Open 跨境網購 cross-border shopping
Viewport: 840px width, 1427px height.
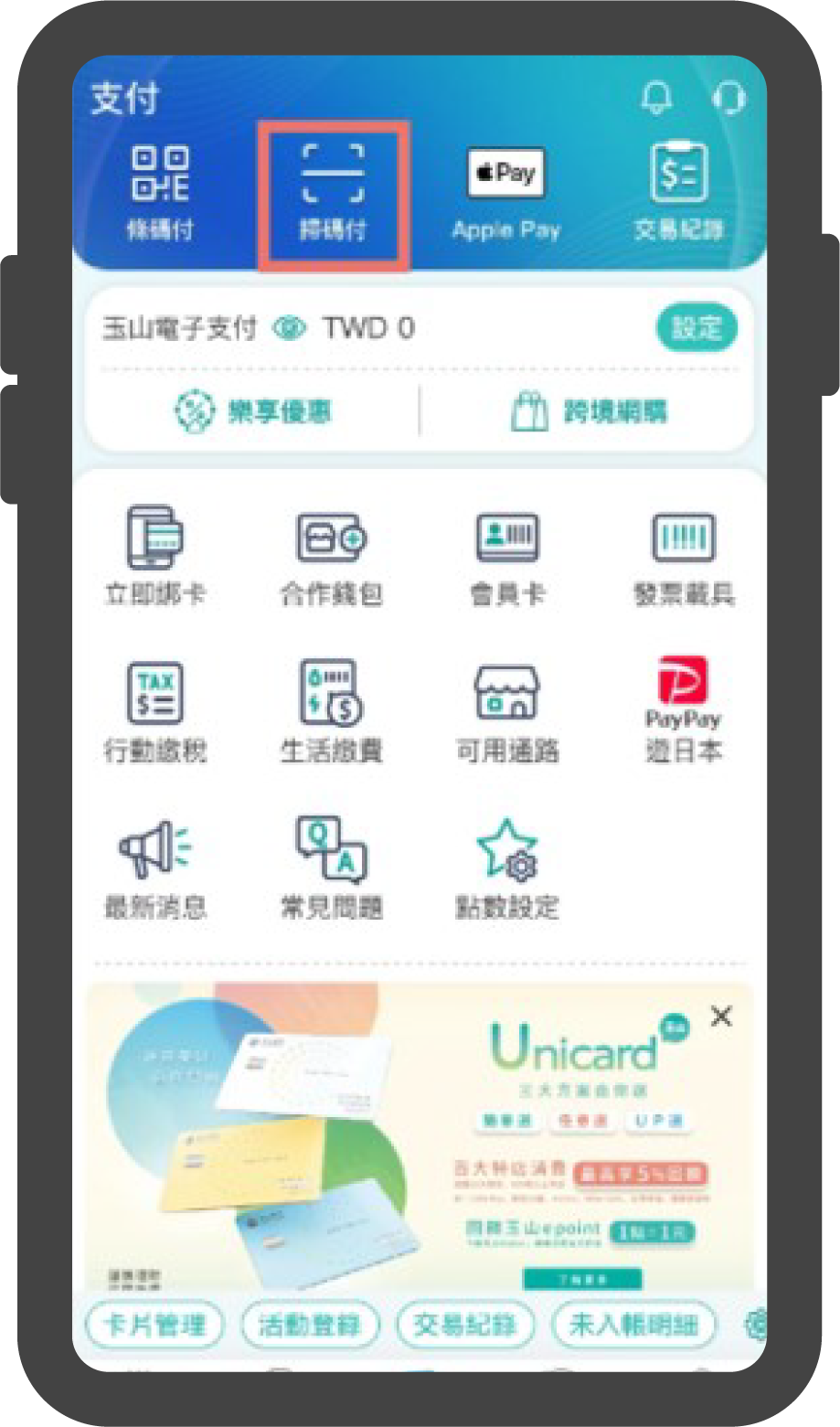[589, 412]
